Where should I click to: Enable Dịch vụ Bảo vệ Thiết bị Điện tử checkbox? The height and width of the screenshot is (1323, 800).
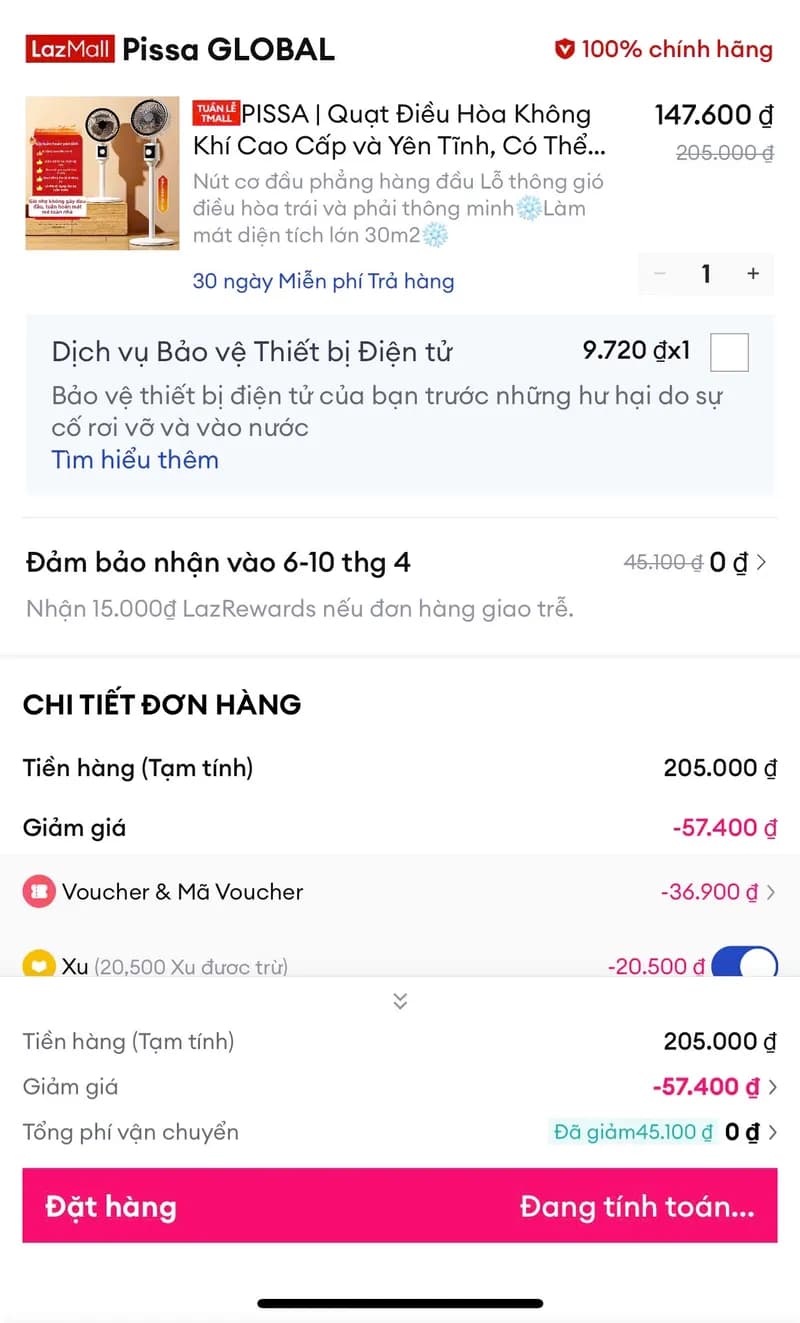(x=729, y=352)
